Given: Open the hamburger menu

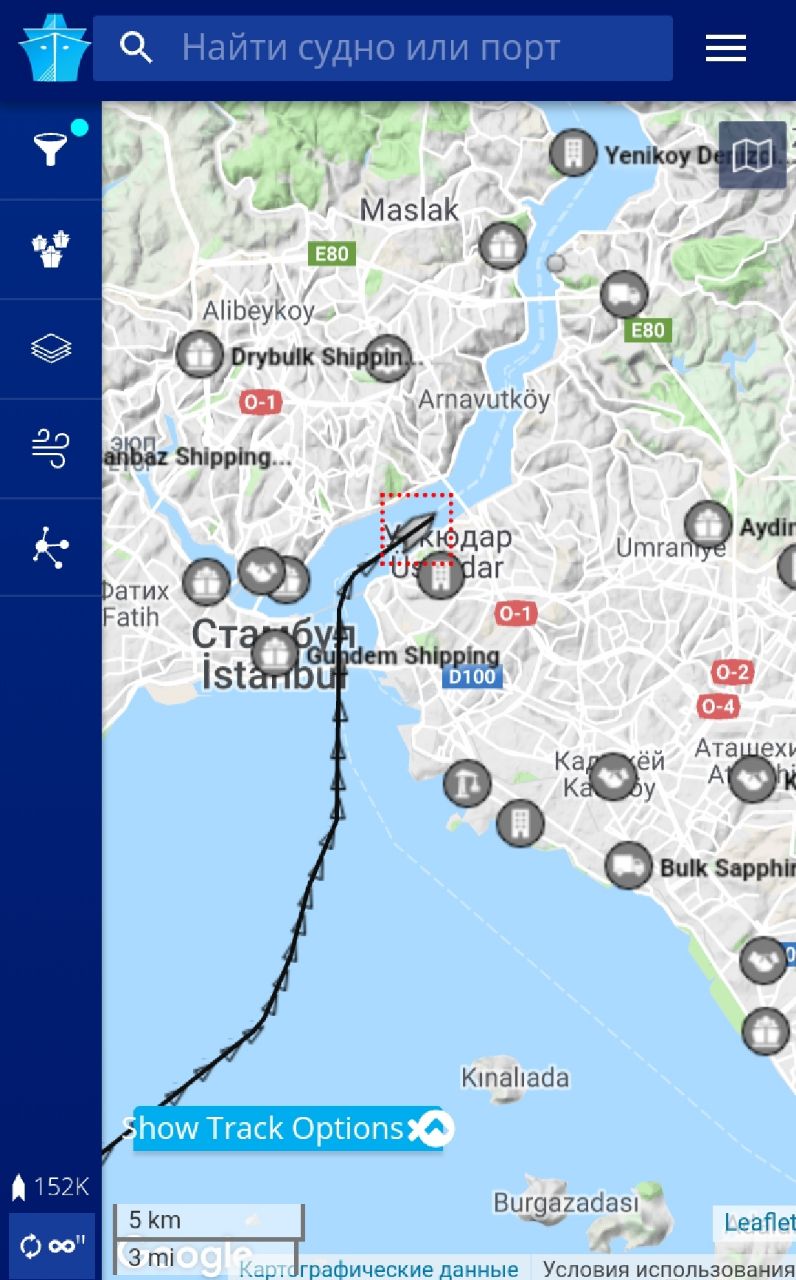Looking at the screenshot, I should tap(725, 48).
